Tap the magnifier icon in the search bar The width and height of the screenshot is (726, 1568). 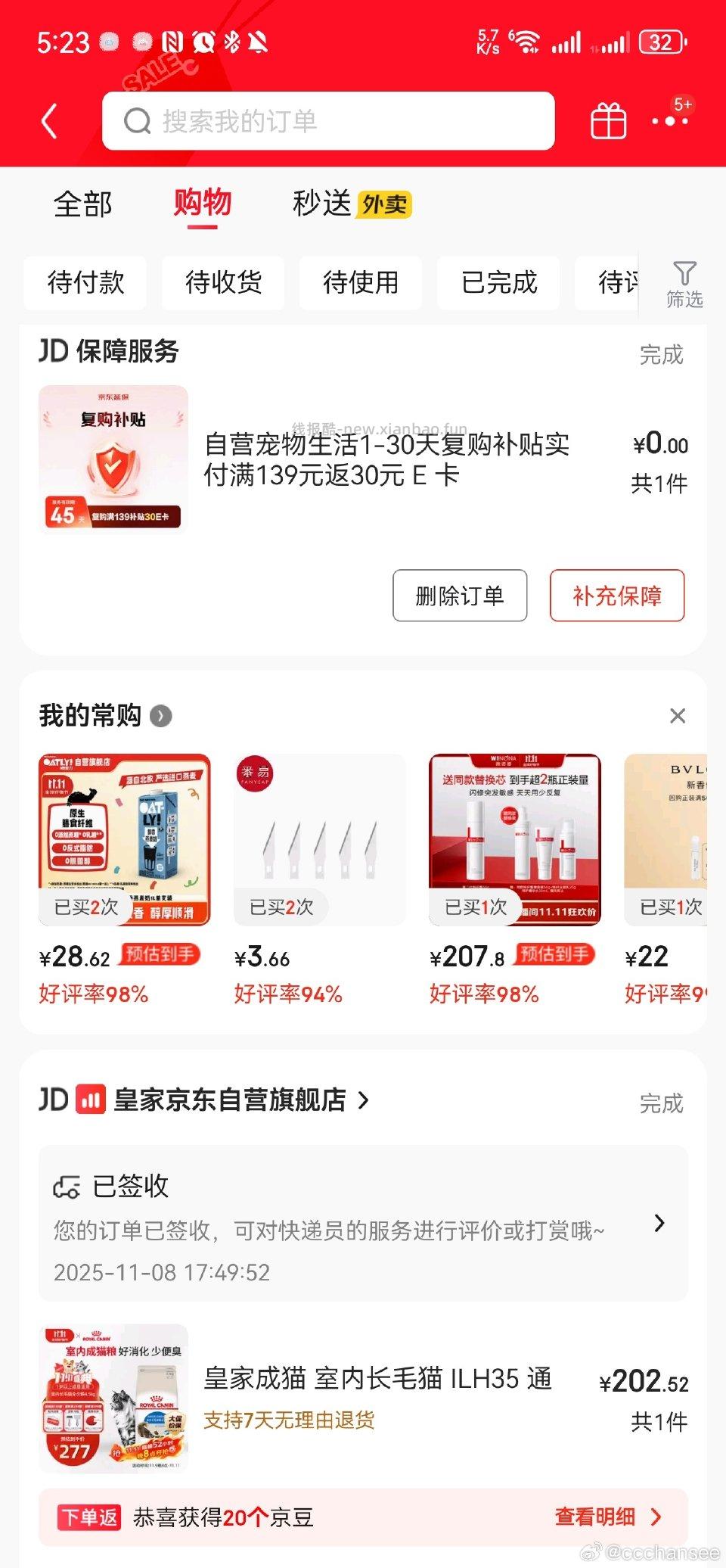click(x=137, y=121)
